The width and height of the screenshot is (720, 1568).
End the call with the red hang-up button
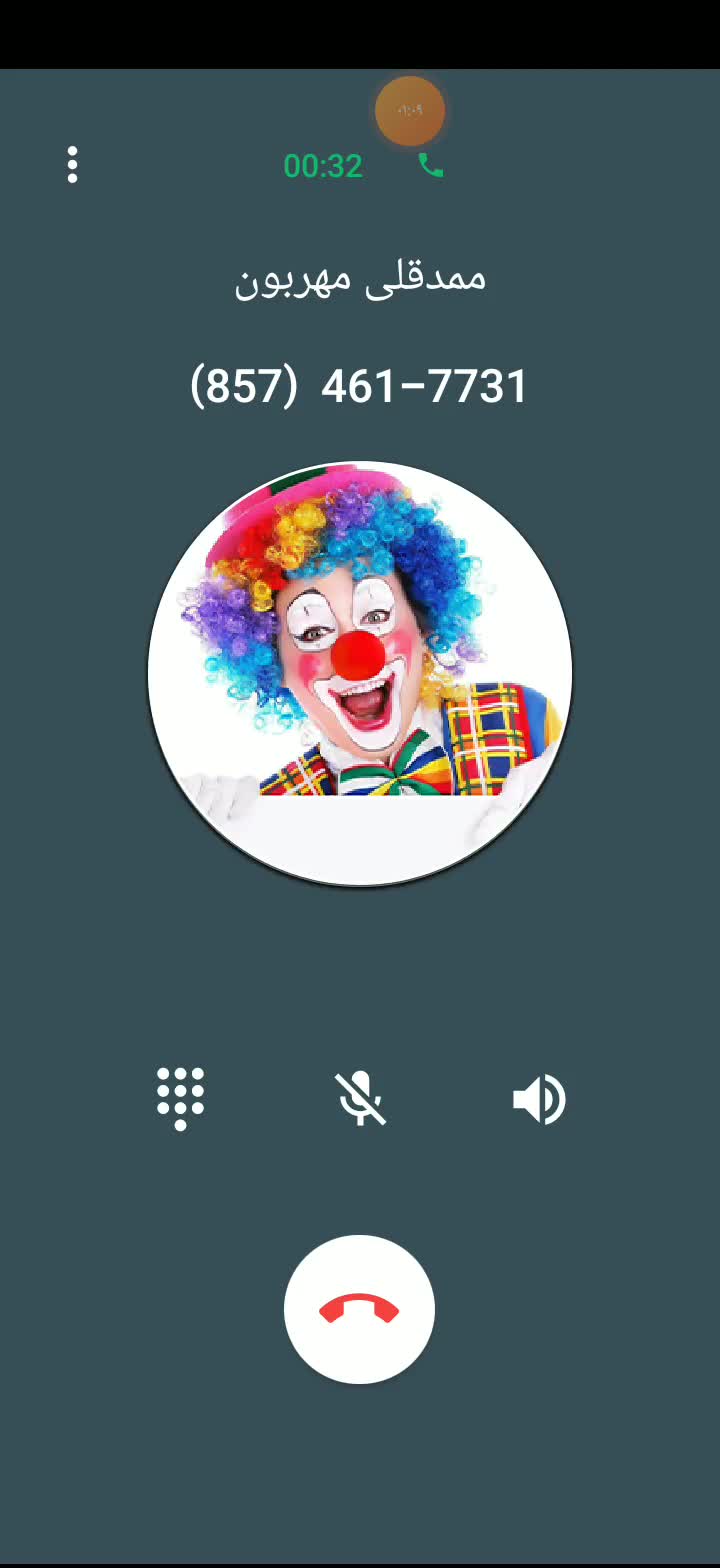coord(359,1309)
